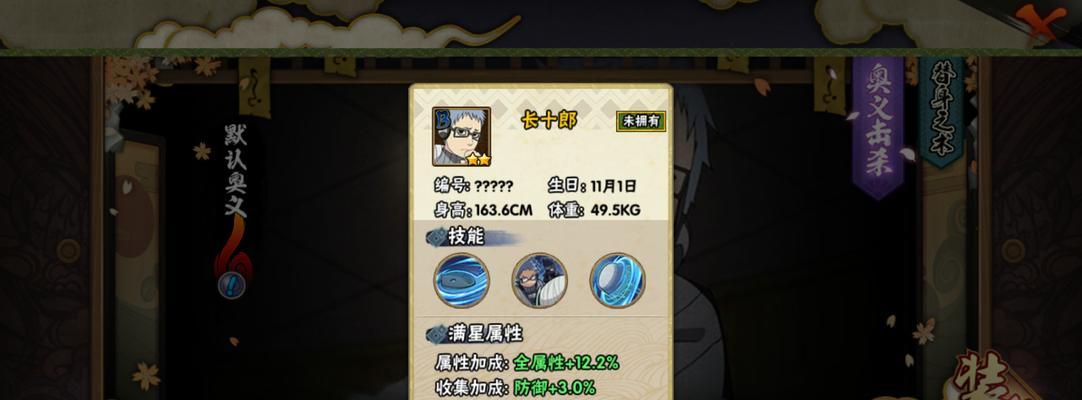The width and height of the screenshot is (1082, 400).
Task: Tap the first skill icon with blue disc
Action: coord(461,281)
